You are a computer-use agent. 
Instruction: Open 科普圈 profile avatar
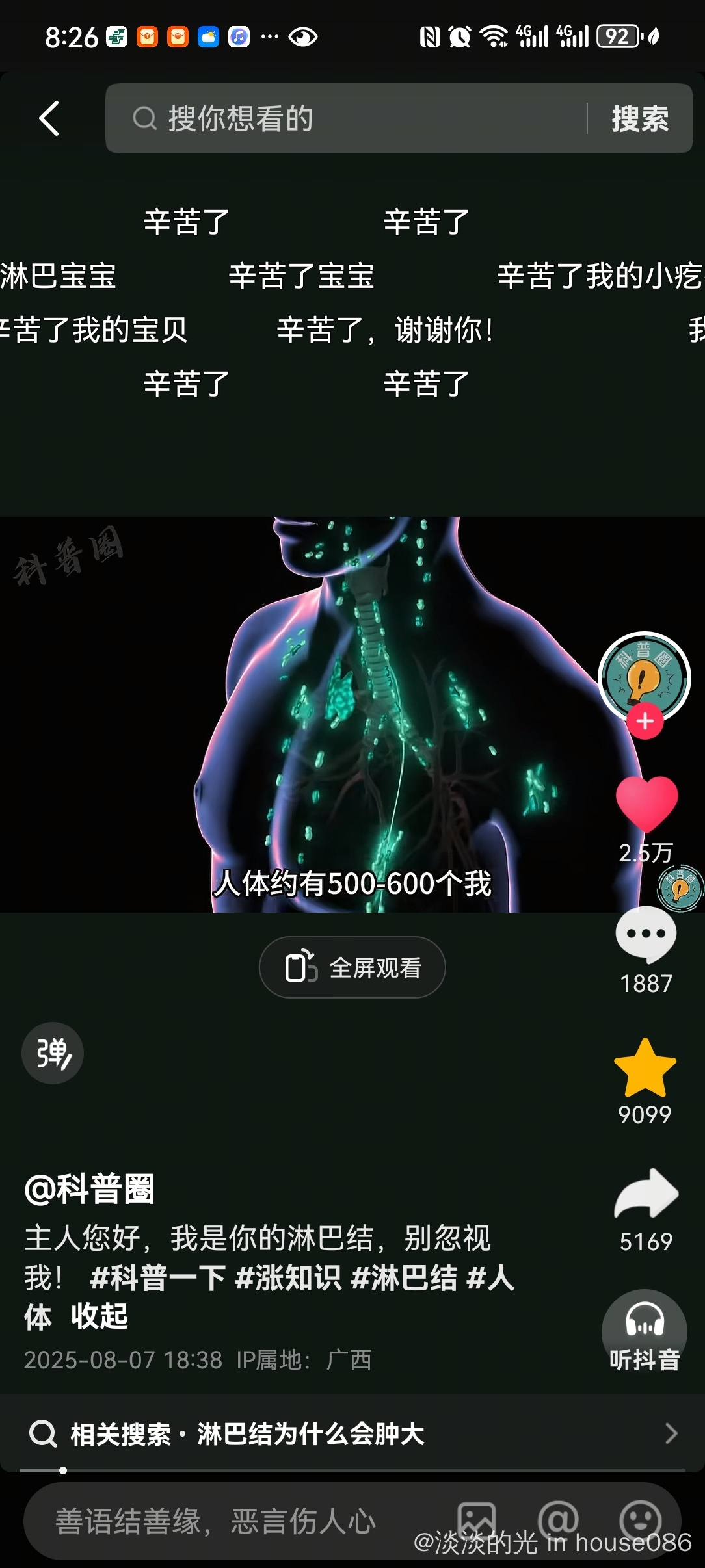[644, 676]
